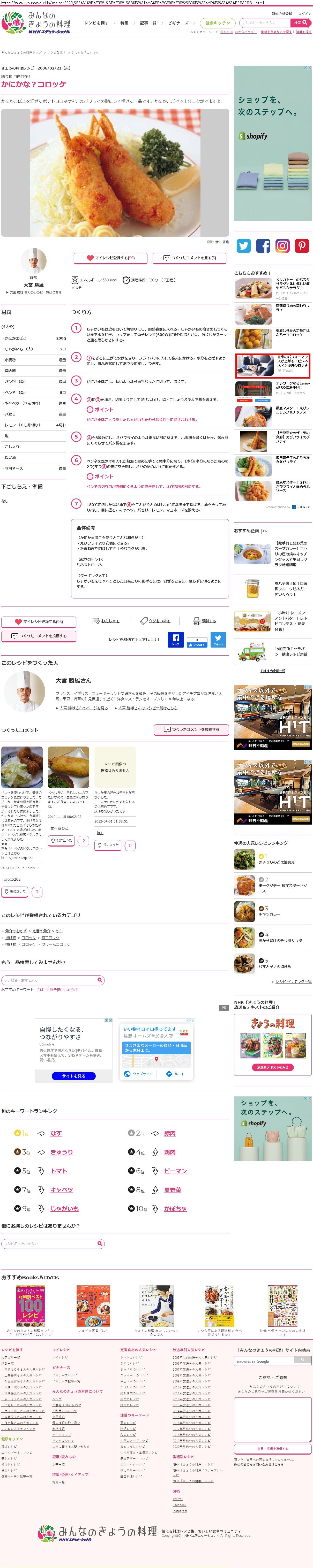Focus the recipe search field under もう一品検索

49,980
